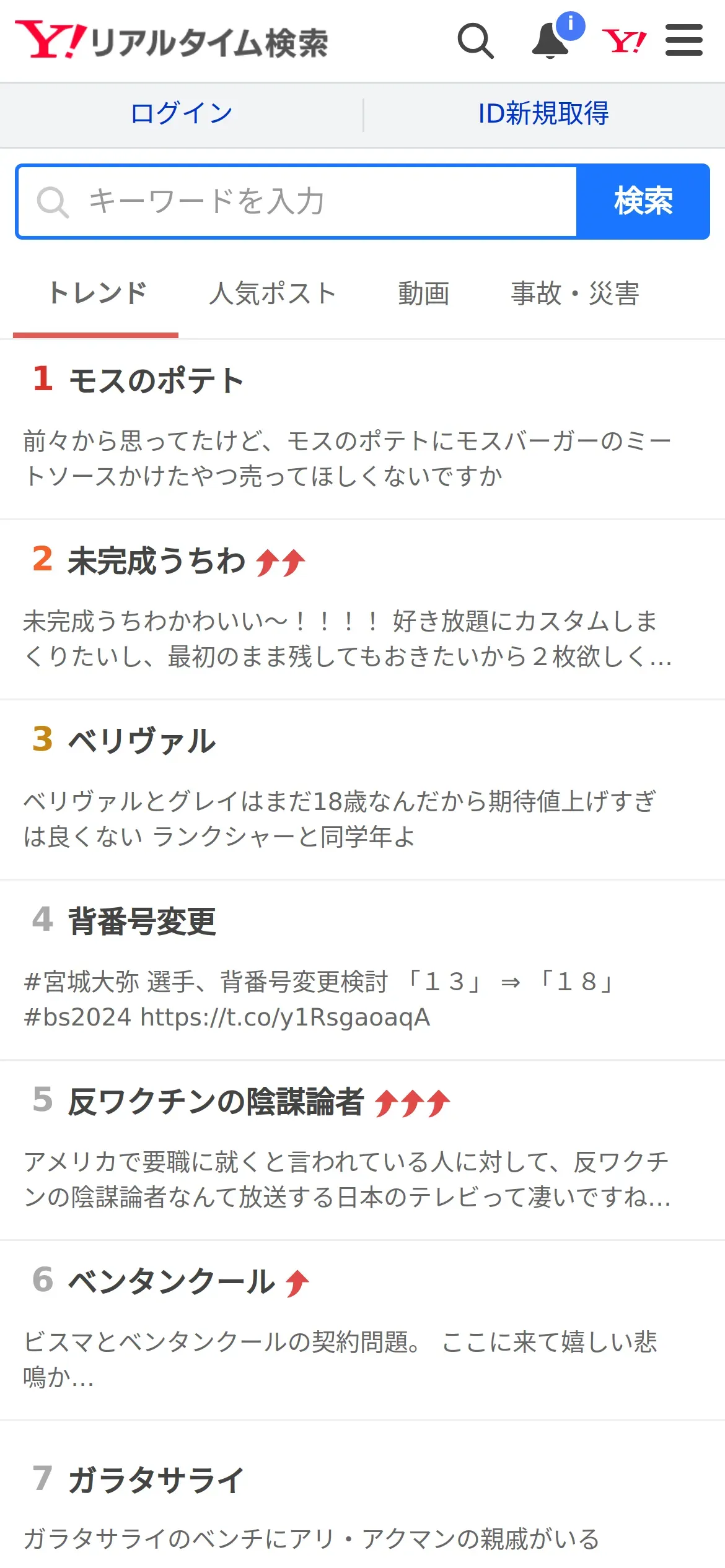Open trend 6 ベンタンクール

362,1330
